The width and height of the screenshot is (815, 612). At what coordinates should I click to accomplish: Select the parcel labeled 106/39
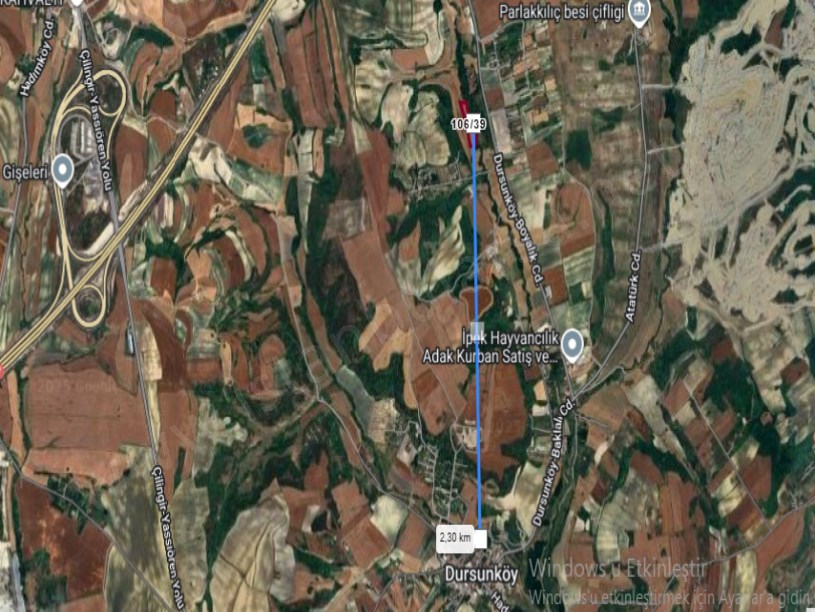(x=468, y=124)
